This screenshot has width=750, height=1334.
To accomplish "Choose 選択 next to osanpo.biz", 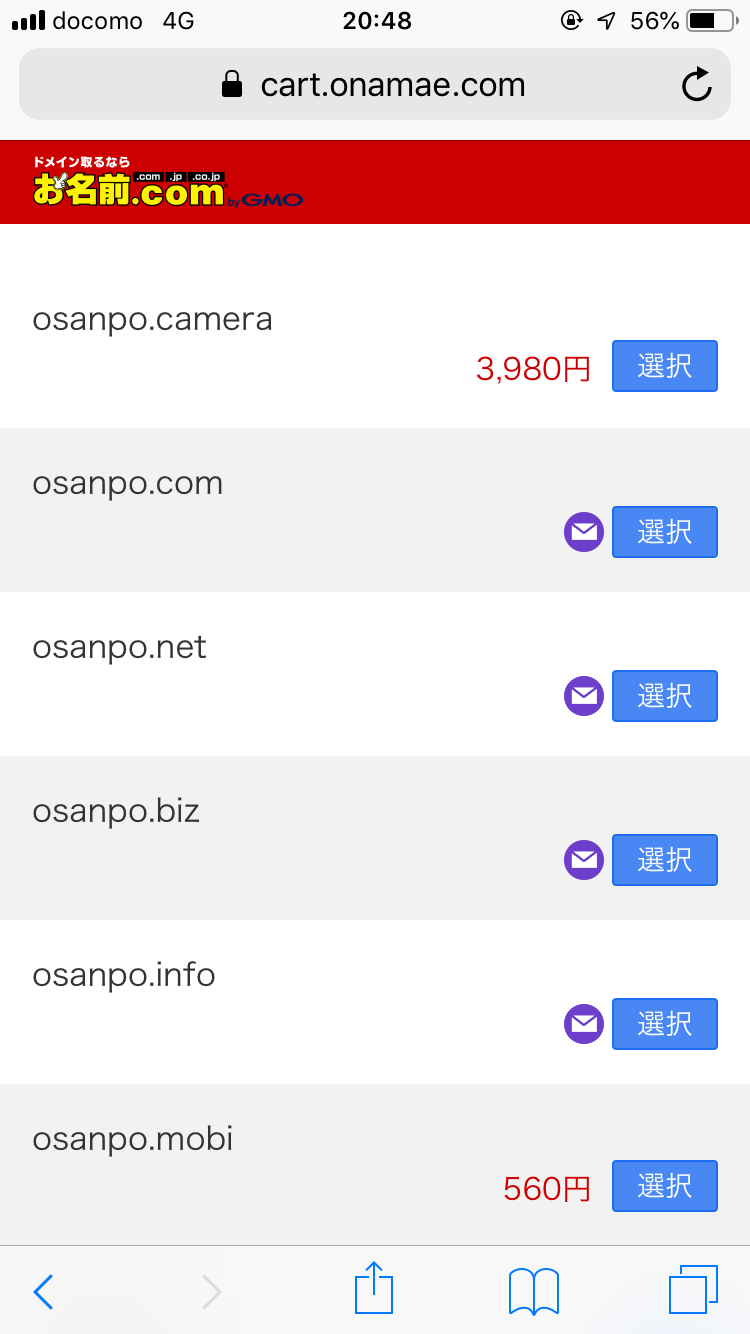I will pyautogui.click(x=664, y=859).
